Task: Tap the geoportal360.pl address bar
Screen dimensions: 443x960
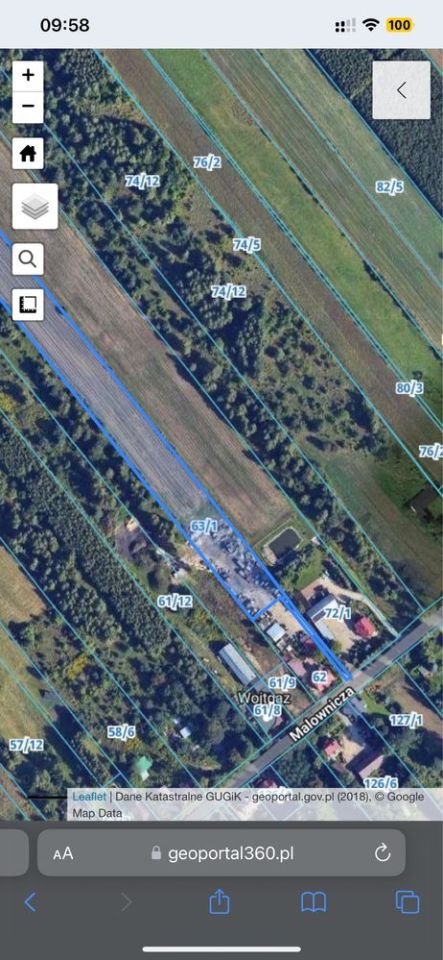Action: (222, 853)
